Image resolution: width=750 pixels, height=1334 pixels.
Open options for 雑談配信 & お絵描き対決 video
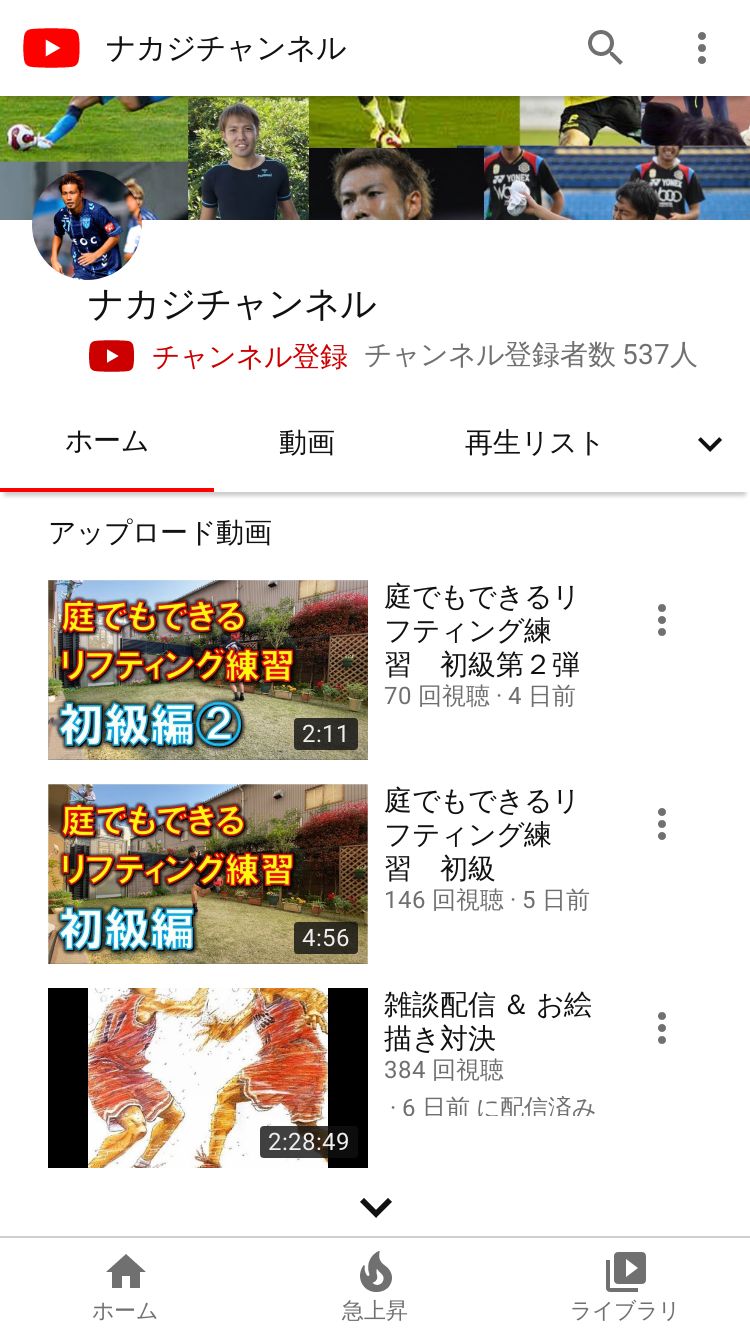pos(661,1028)
